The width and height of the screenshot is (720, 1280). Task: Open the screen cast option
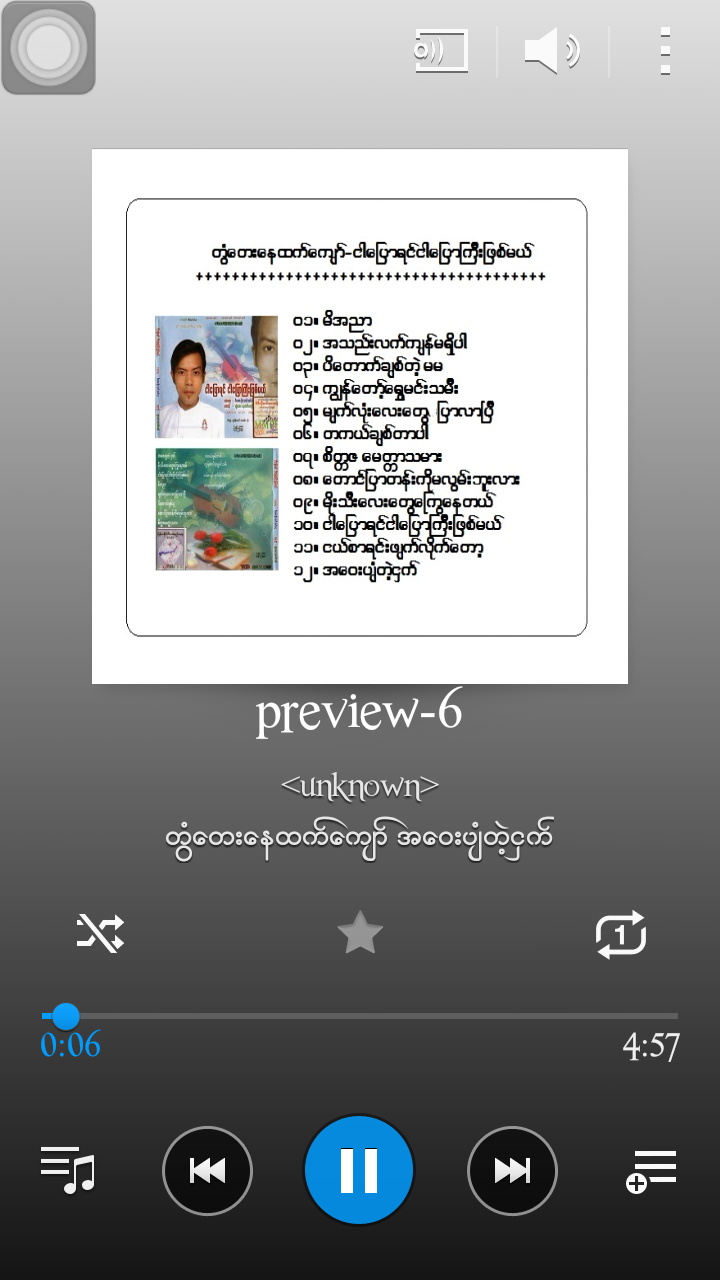(442, 51)
